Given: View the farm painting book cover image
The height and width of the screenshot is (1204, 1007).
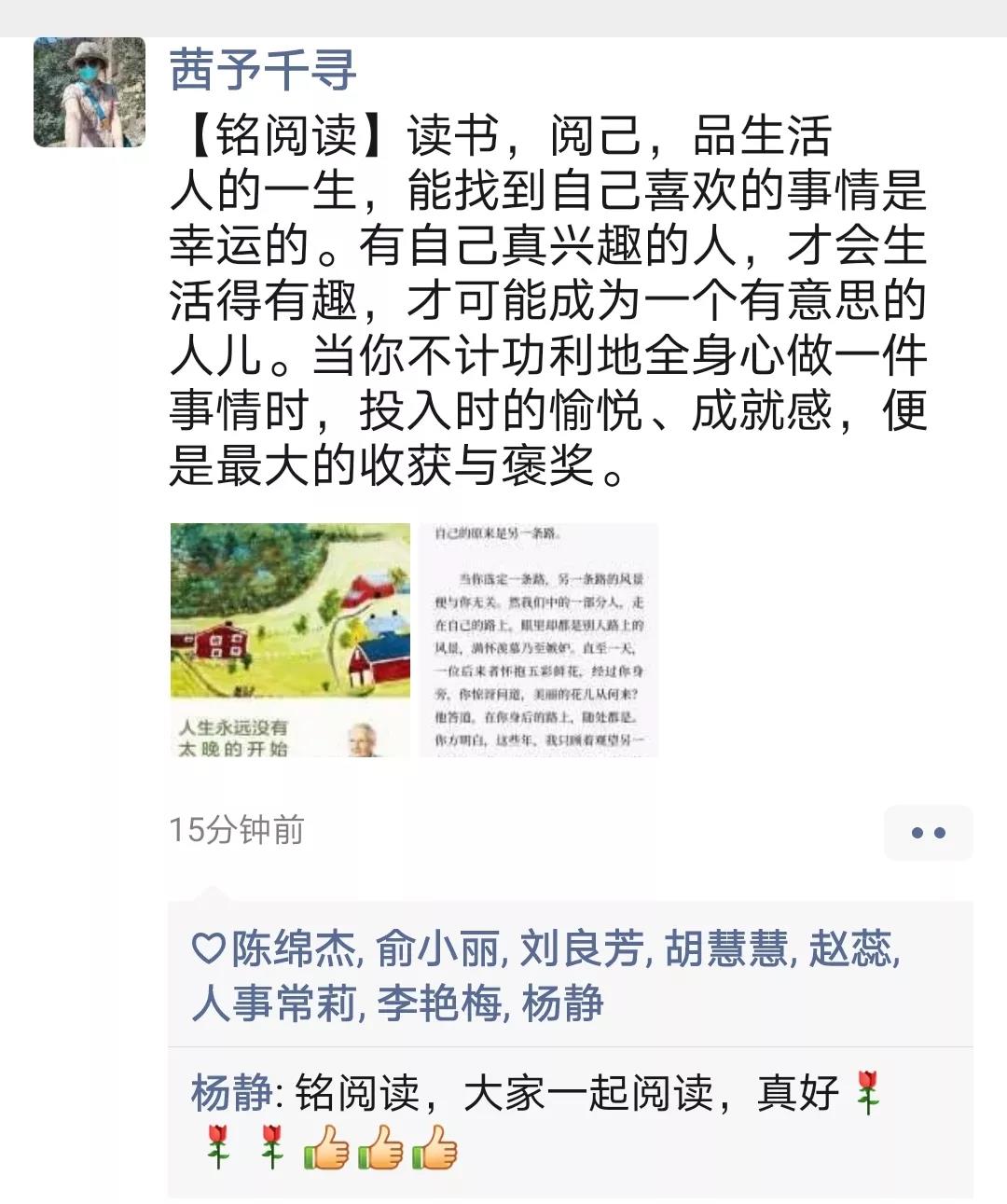Looking at the screenshot, I should point(290,640).
